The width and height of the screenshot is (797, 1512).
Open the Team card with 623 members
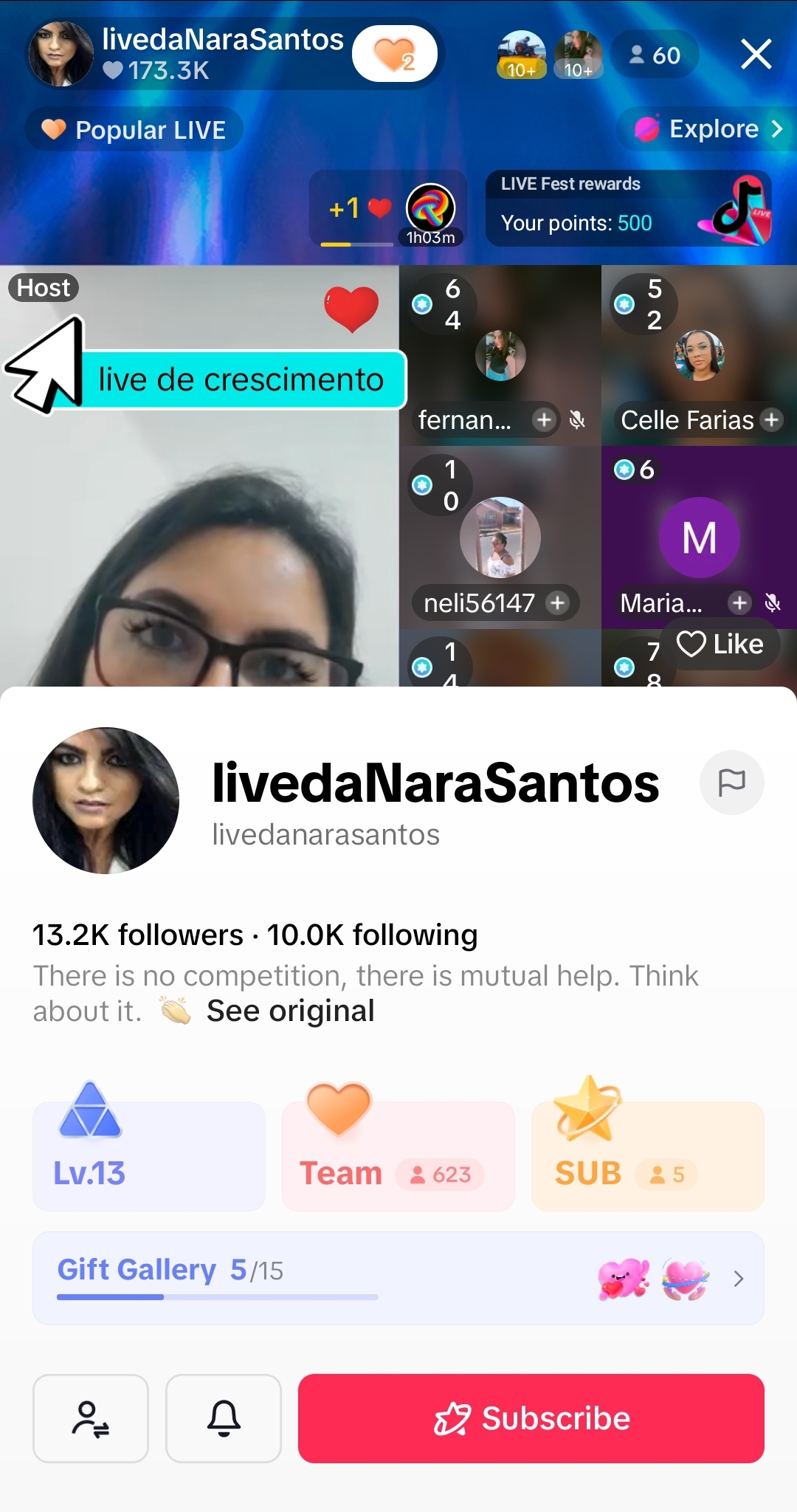(398, 1156)
